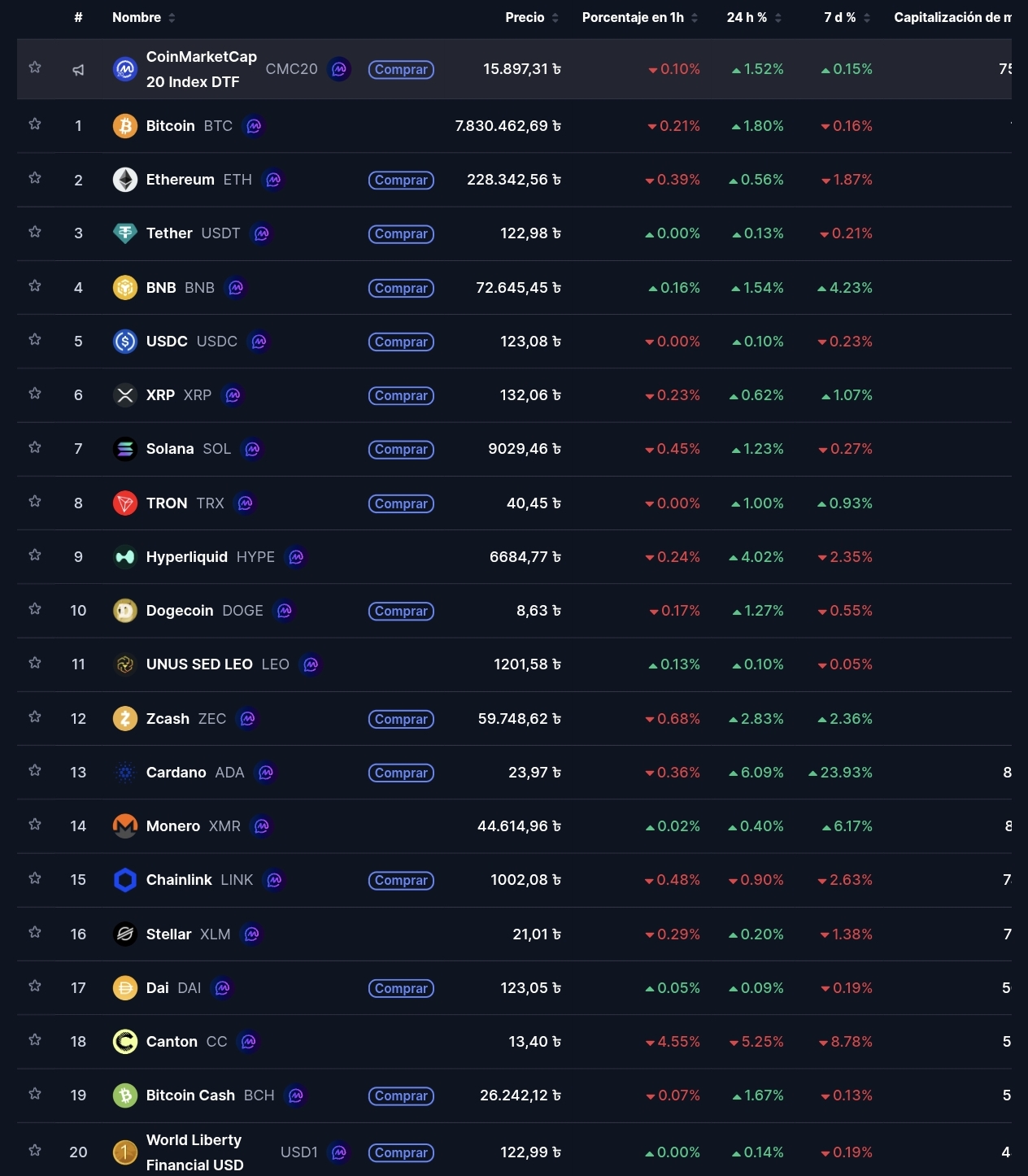Buy Dogecoin via Comprar
This screenshot has height=1176, width=1028.
pos(401,611)
